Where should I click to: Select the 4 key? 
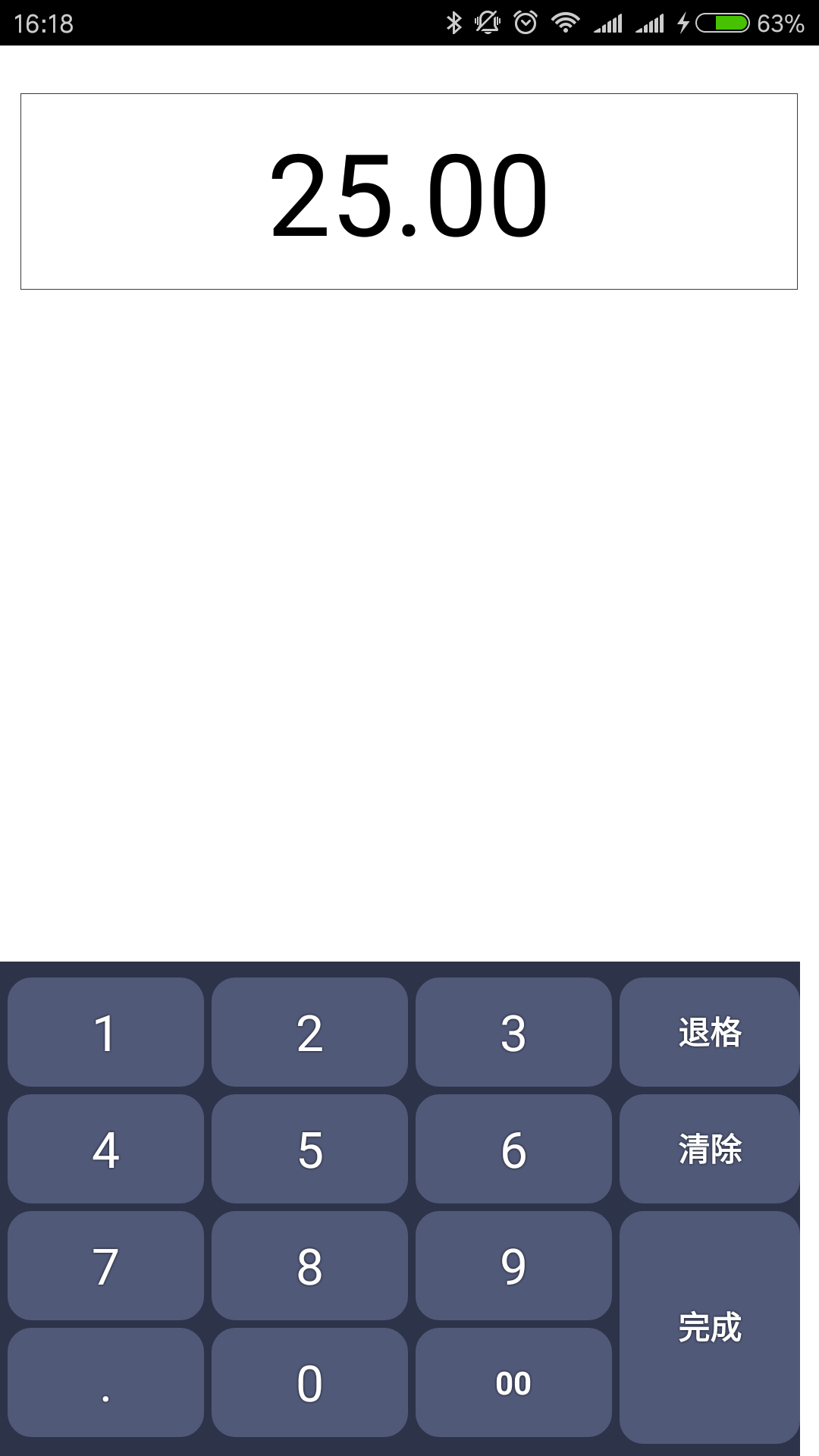[105, 1149]
